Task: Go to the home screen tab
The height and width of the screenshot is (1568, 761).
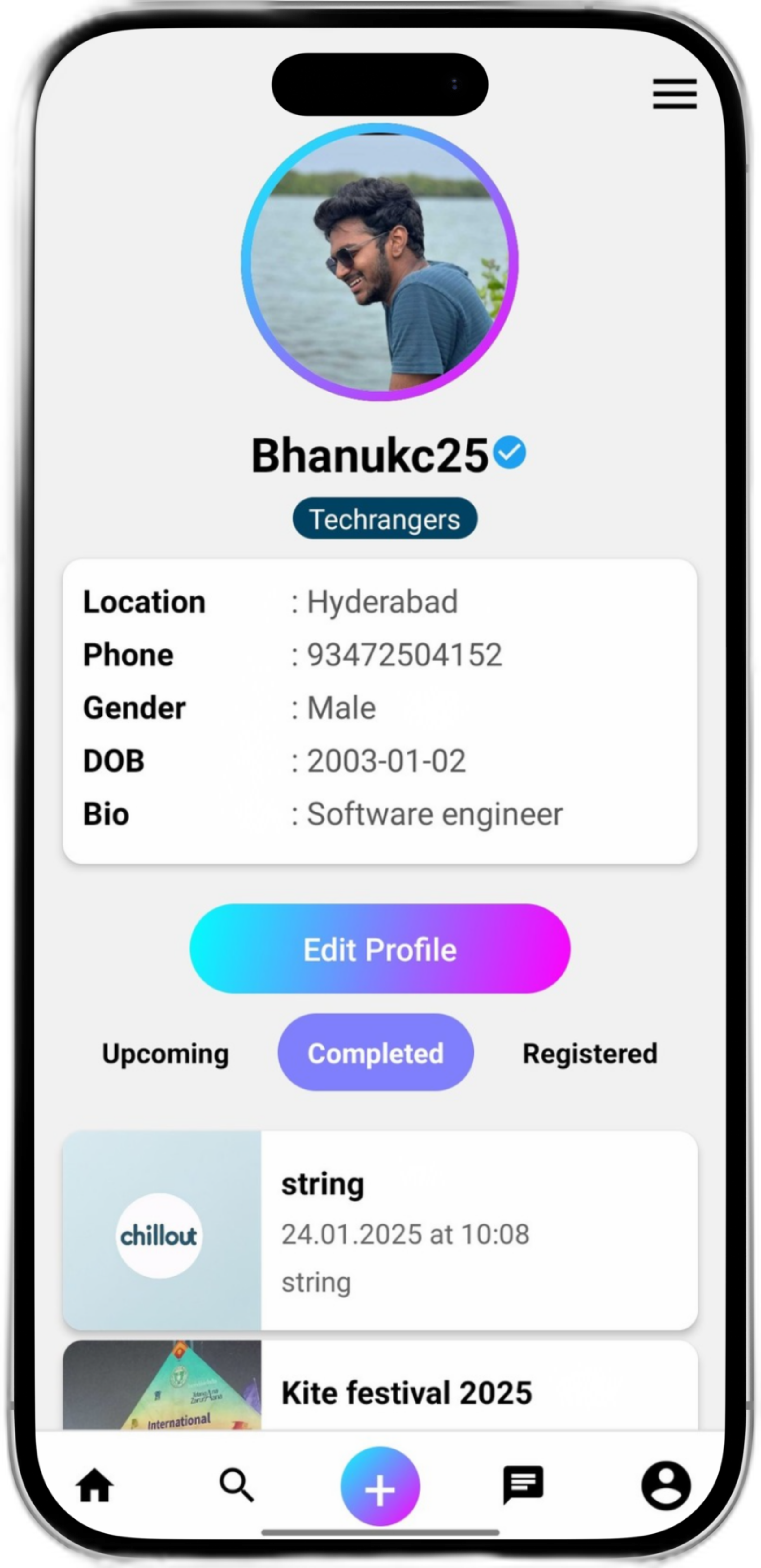Action: pyautogui.click(x=94, y=1485)
